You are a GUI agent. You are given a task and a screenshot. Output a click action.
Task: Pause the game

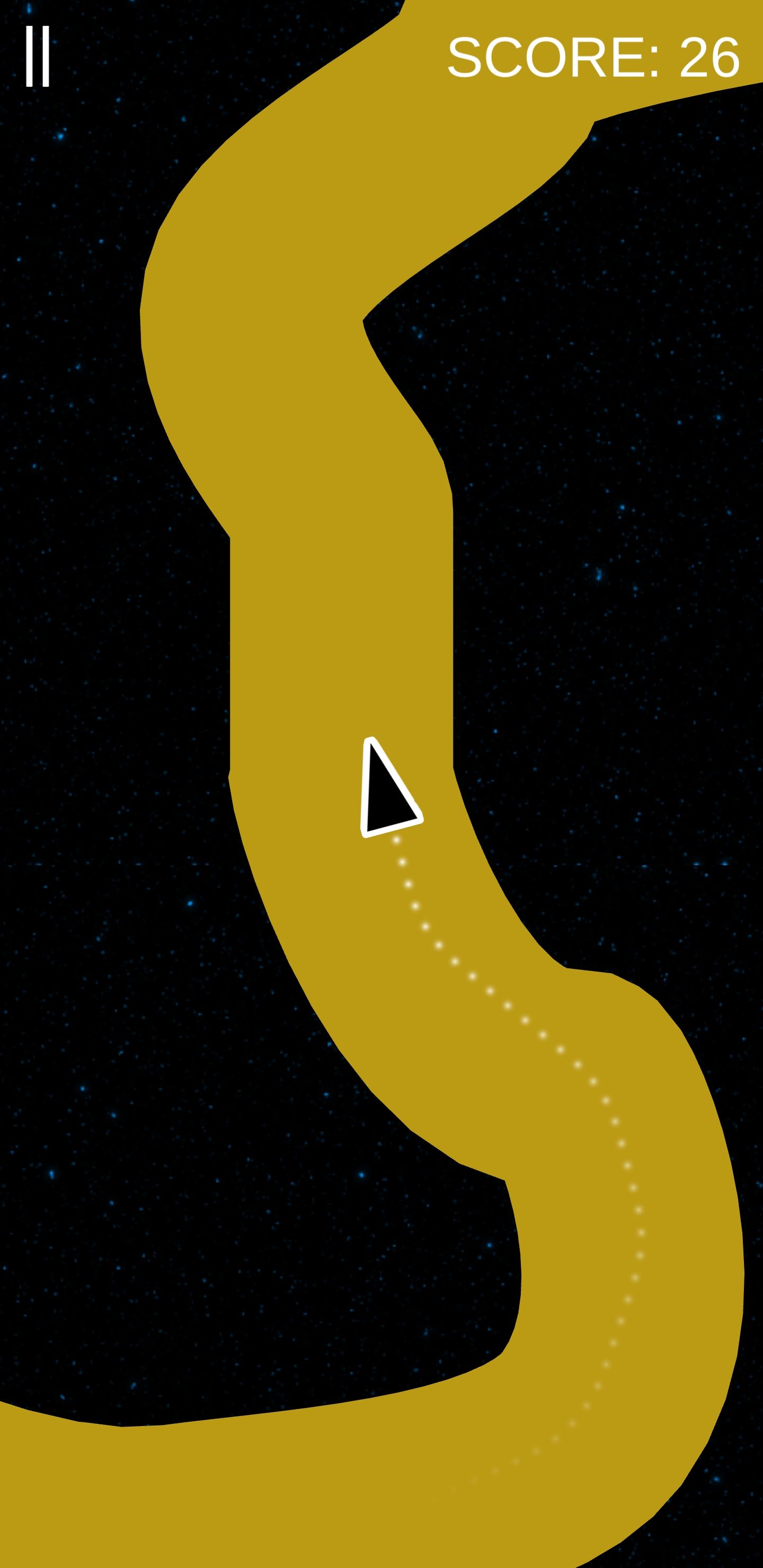(x=37, y=57)
